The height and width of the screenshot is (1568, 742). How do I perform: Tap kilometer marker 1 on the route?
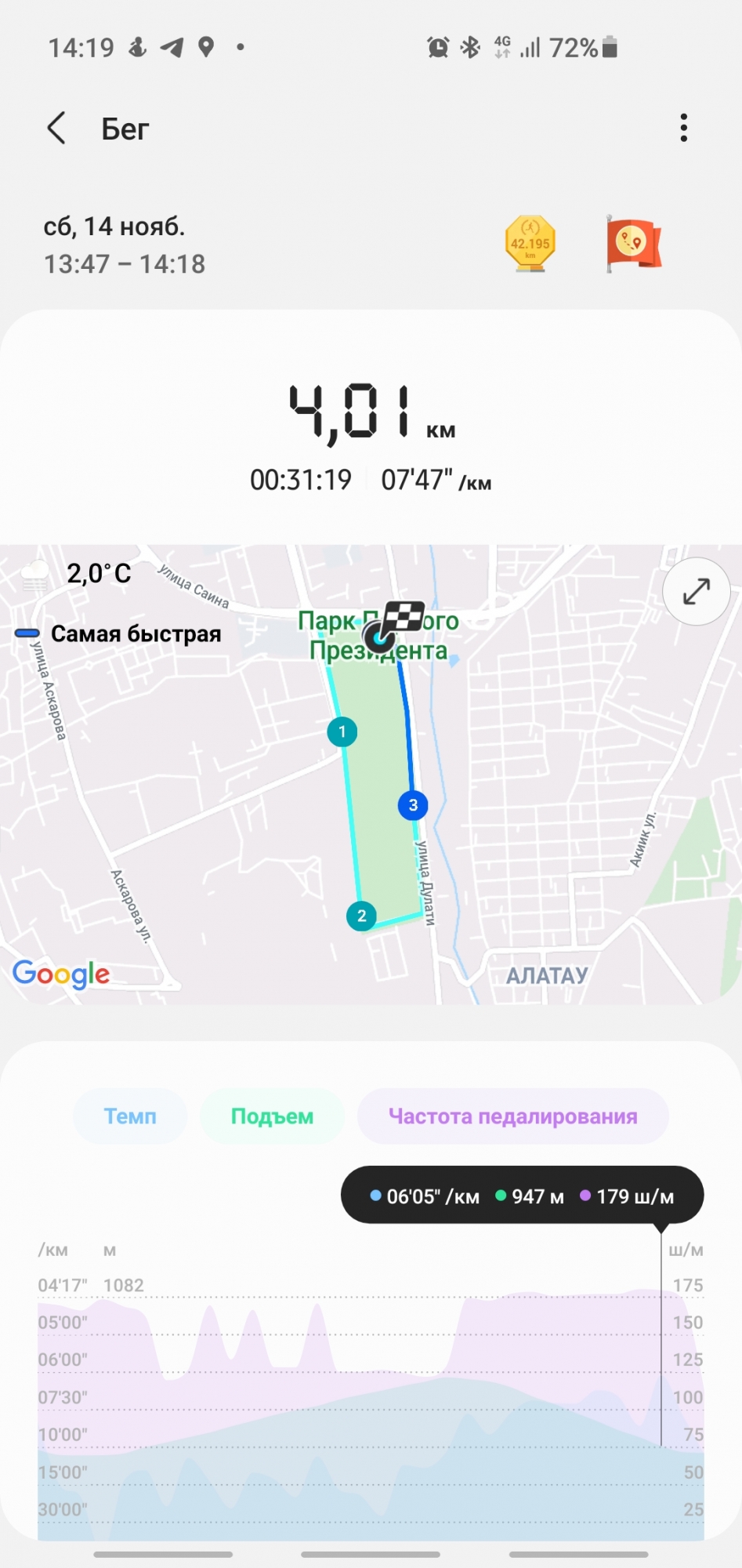[342, 731]
